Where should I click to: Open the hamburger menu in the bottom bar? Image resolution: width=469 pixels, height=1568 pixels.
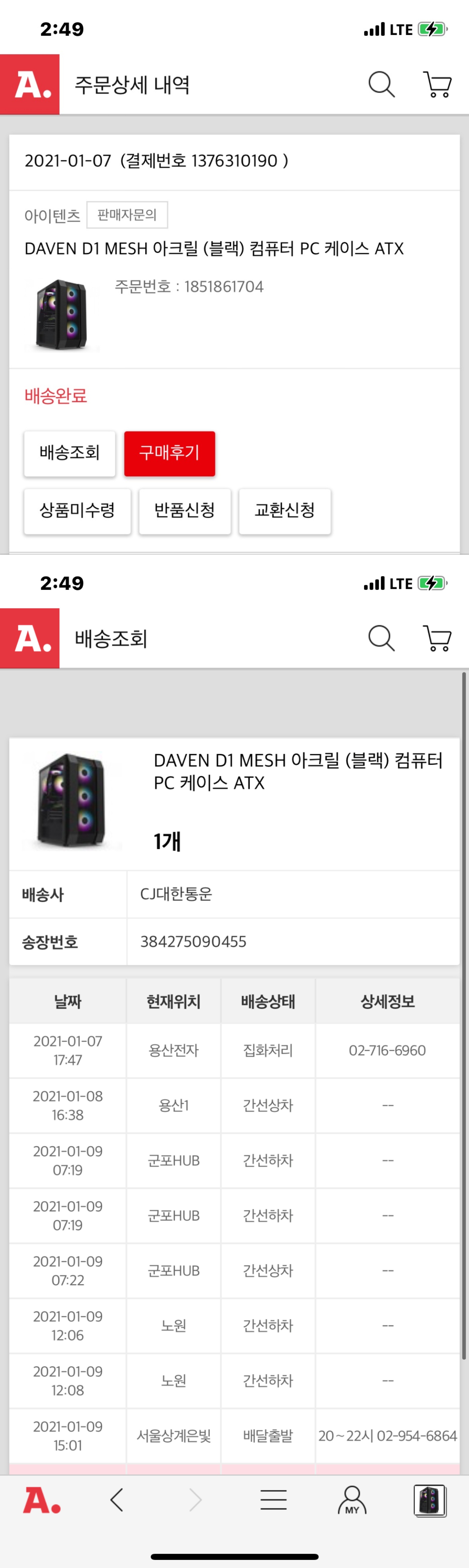coord(273,1500)
